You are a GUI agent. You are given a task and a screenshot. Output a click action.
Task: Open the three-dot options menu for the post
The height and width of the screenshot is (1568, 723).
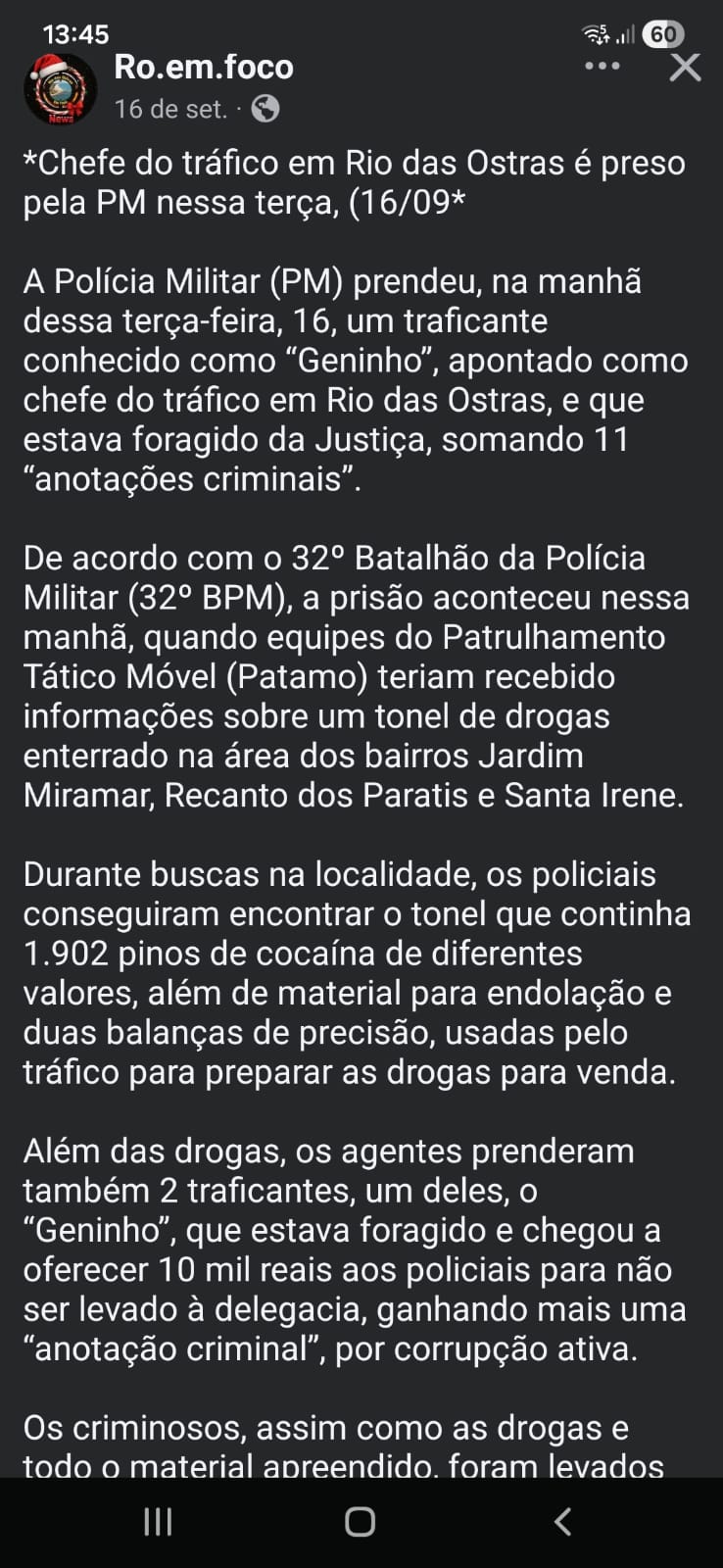point(602,67)
